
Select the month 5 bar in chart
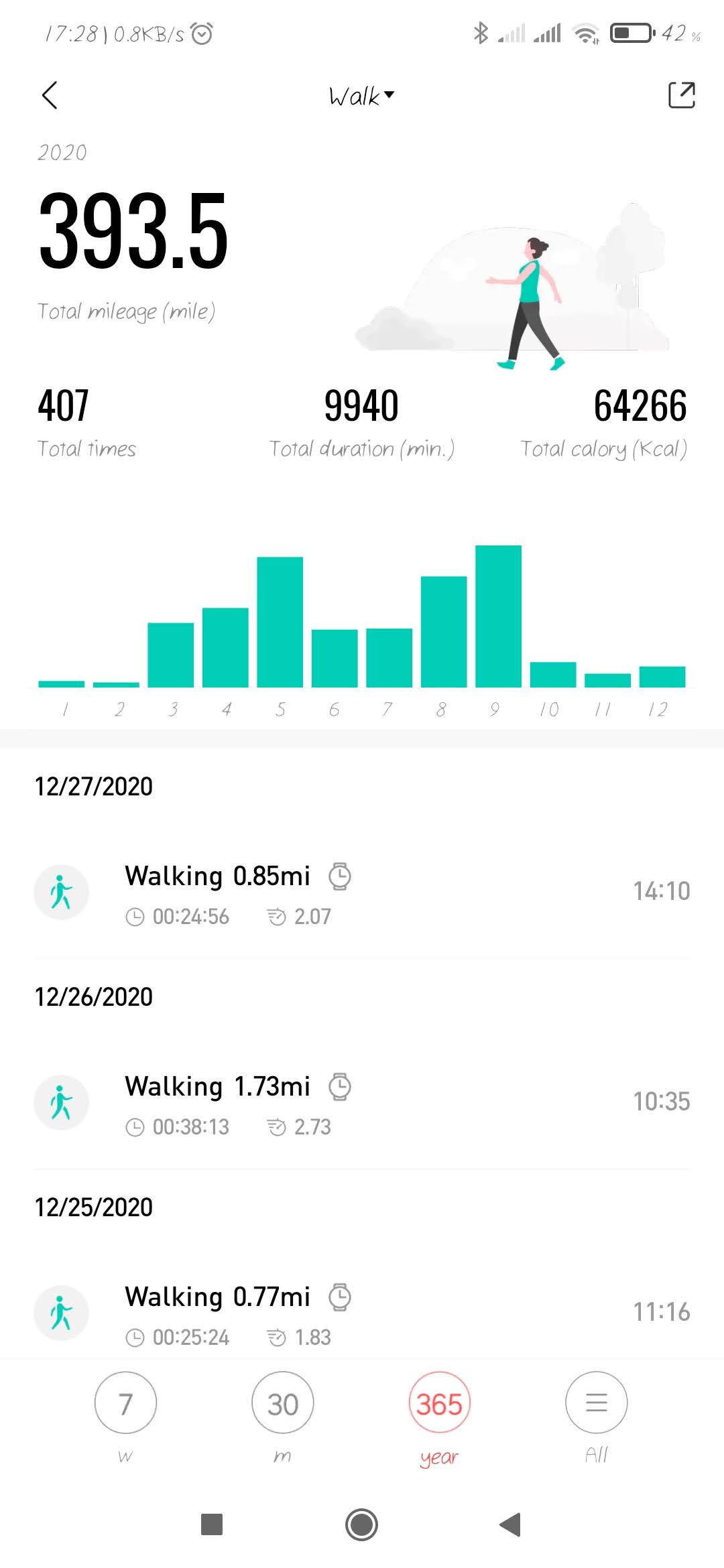280,622
